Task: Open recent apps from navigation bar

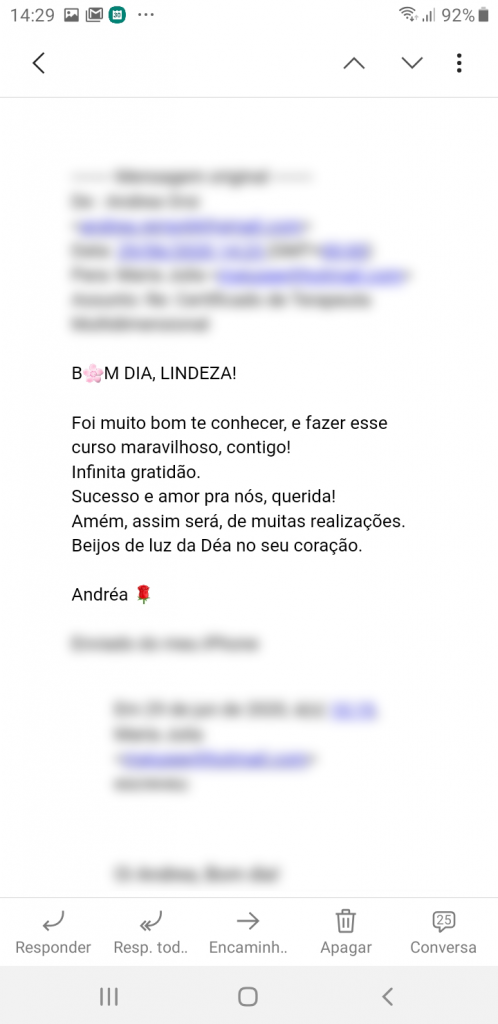Action: click(x=108, y=997)
